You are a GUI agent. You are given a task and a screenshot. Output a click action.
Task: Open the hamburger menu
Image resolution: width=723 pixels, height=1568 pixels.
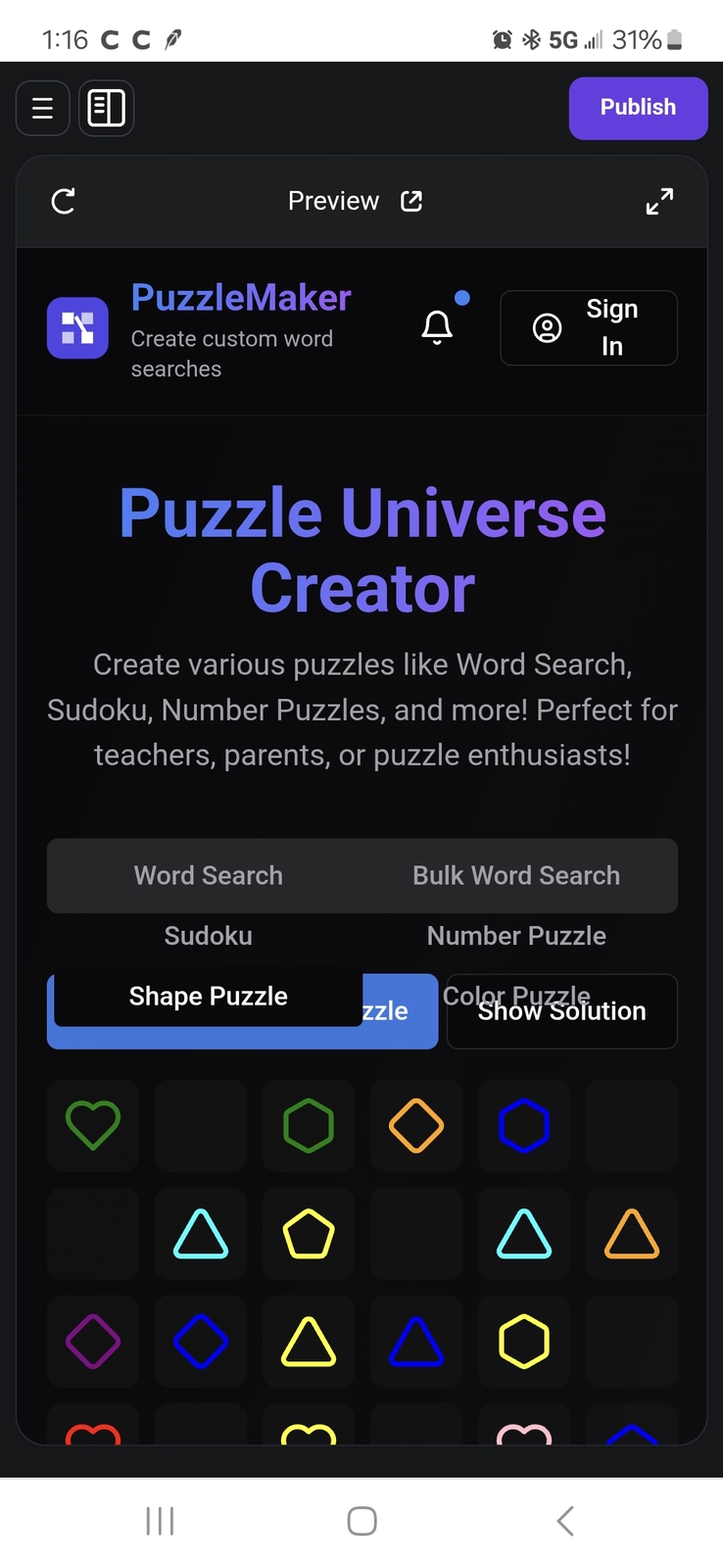click(x=42, y=108)
